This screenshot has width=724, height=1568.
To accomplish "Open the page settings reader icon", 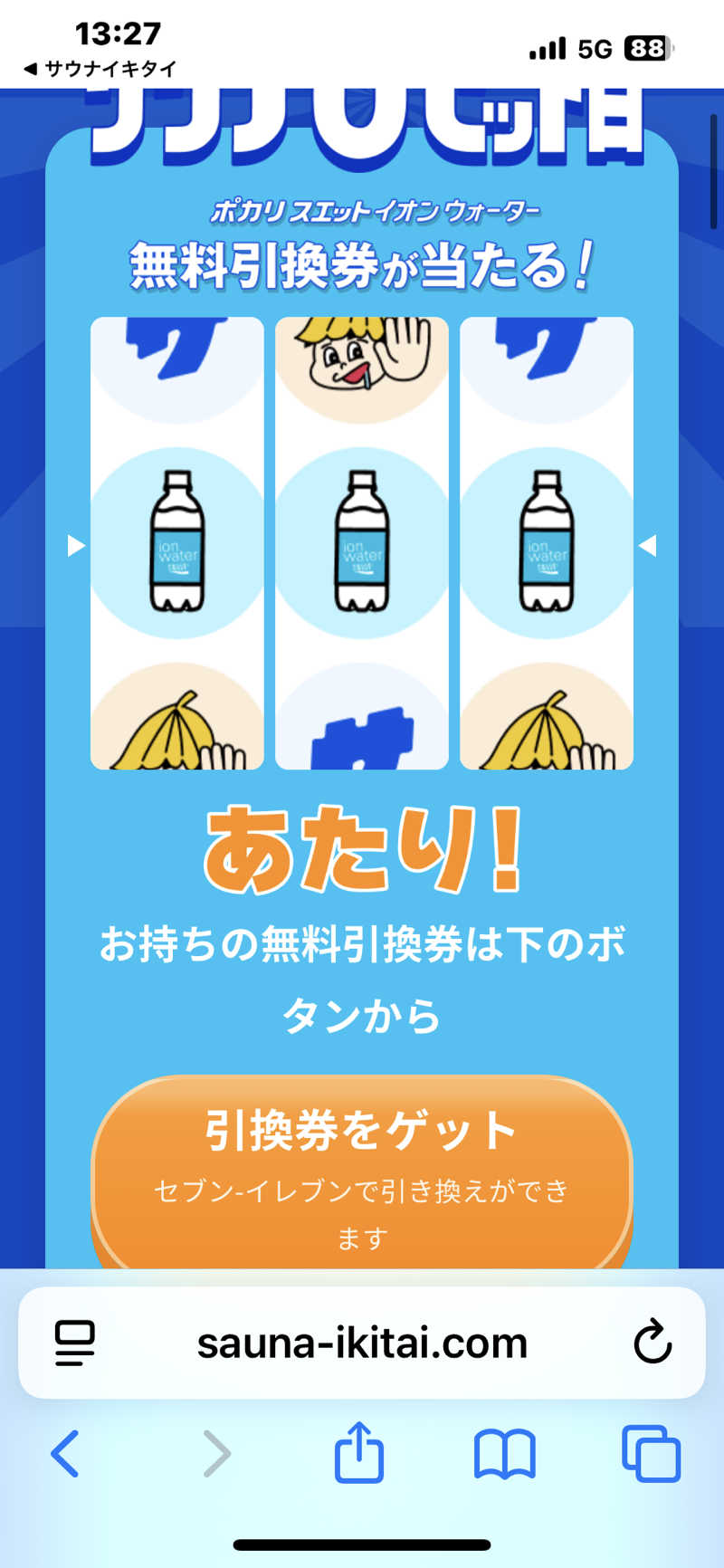I will pyautogui.click(x=74, y=1343).
